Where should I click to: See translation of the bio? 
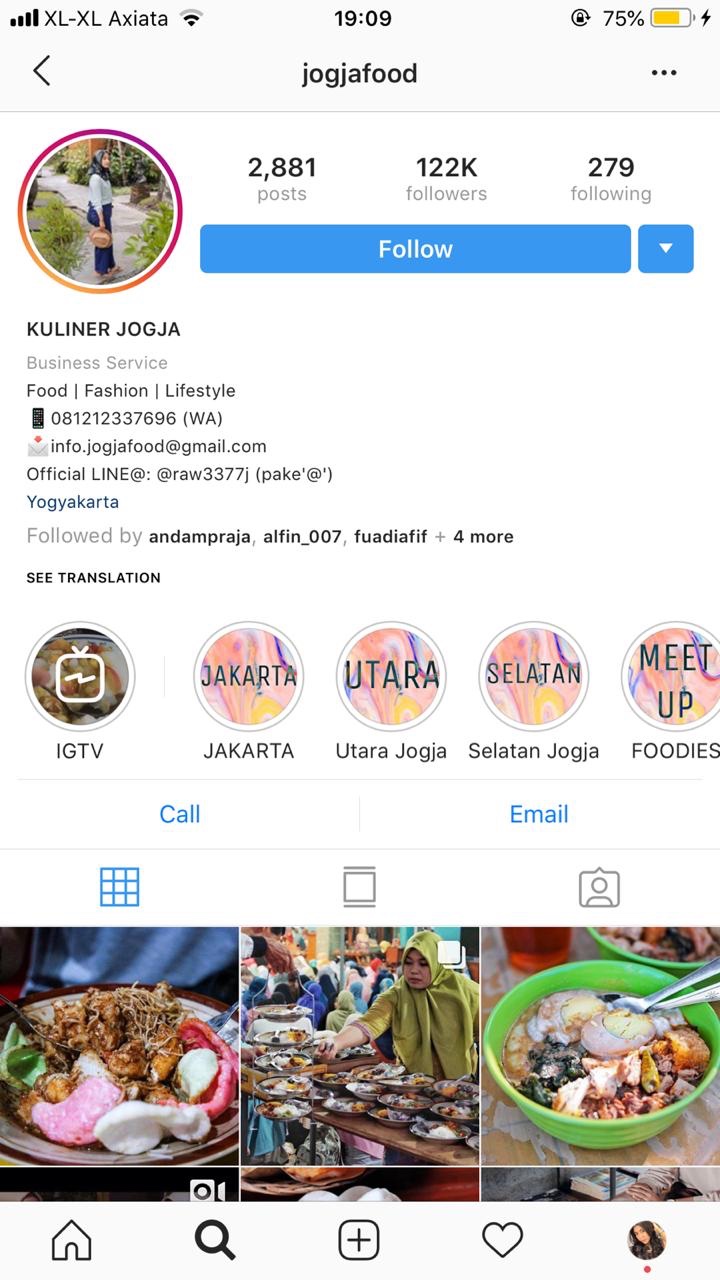coord(93,578)
